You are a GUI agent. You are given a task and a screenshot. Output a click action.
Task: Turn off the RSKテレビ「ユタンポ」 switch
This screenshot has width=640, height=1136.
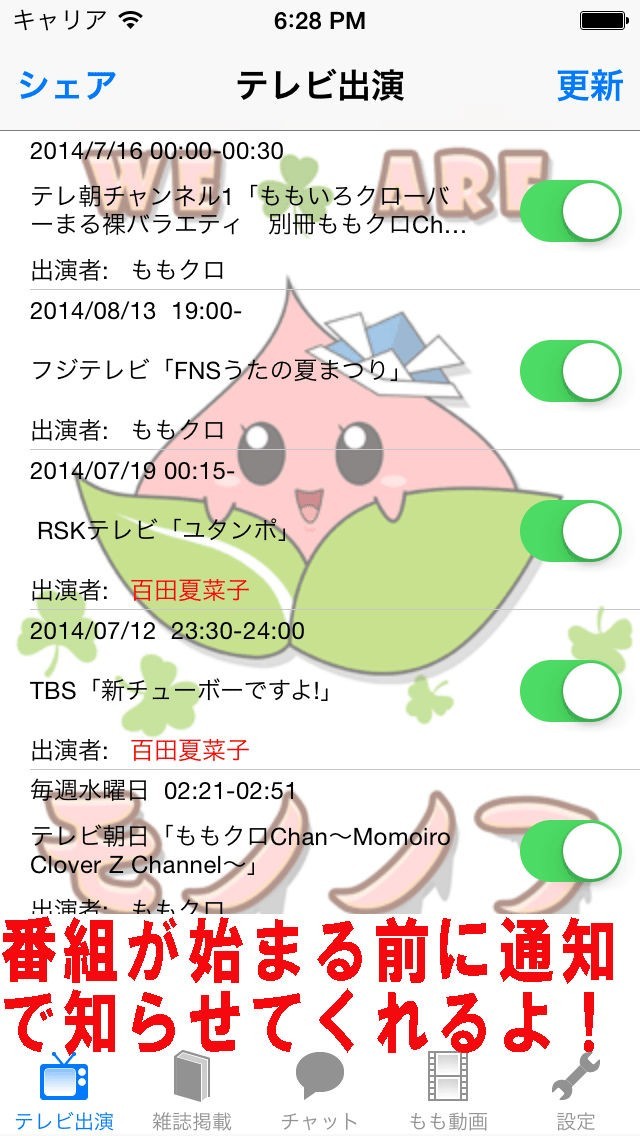pos(571,531)
